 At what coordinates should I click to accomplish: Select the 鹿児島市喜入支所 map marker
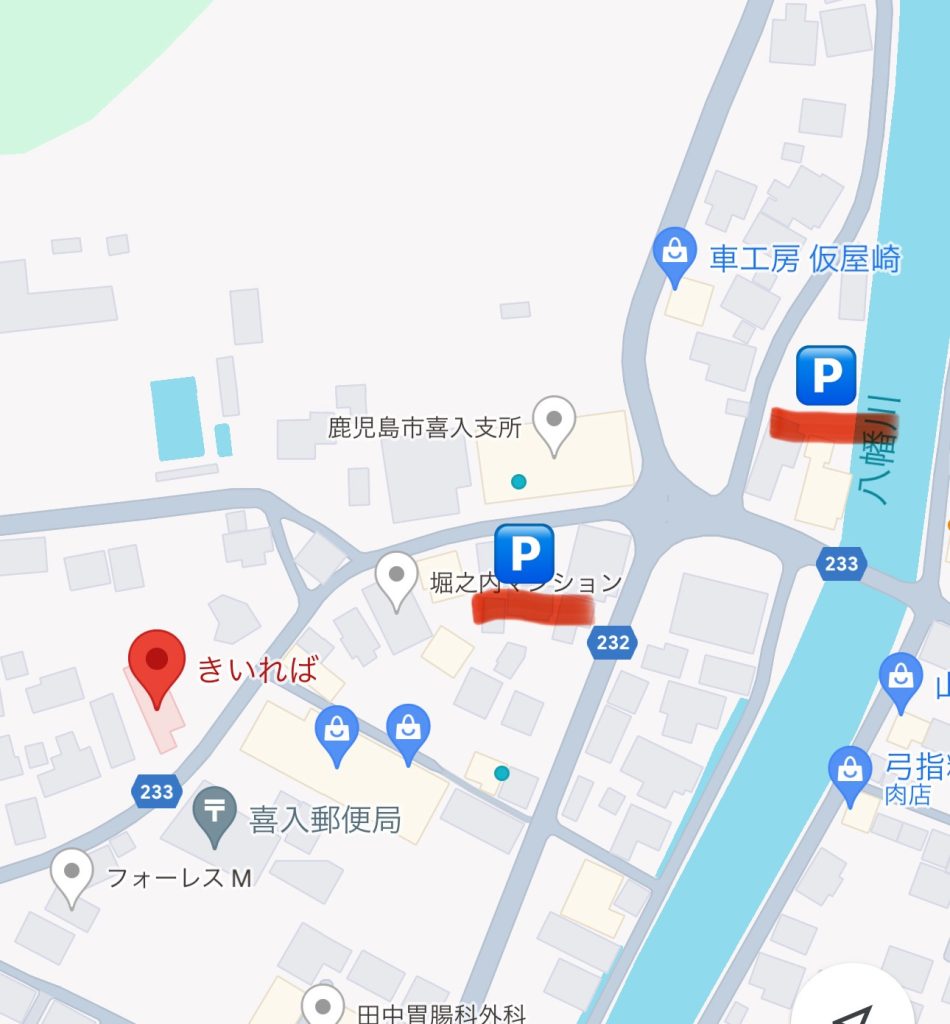click(x=553, y=424)
